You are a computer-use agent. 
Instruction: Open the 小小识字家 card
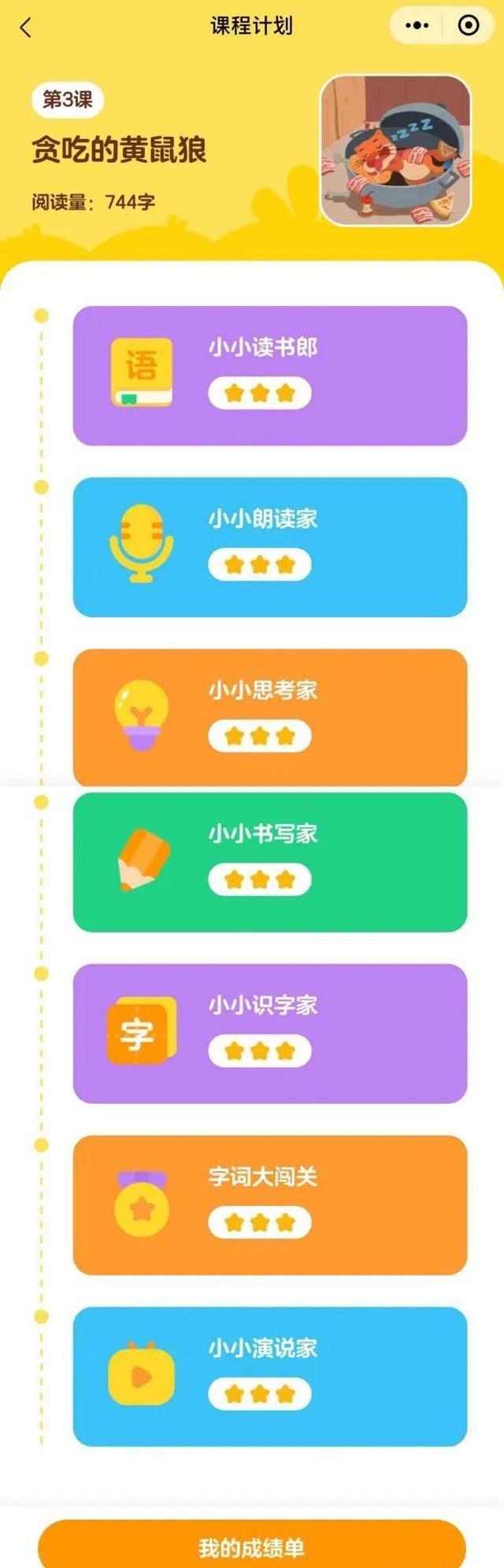pos(270,1033)
